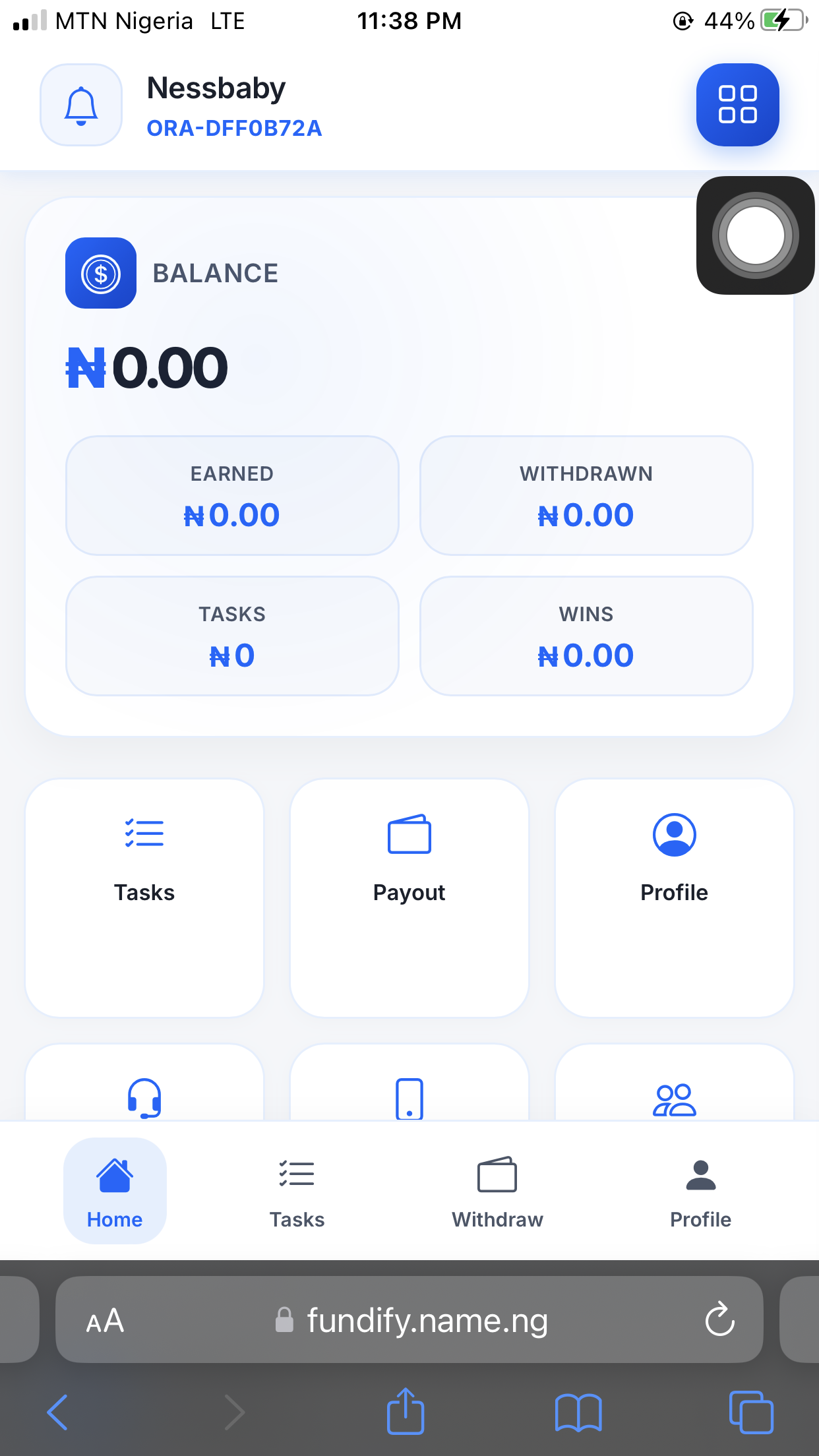
Task: Share this page
Action: [405, 1412]
